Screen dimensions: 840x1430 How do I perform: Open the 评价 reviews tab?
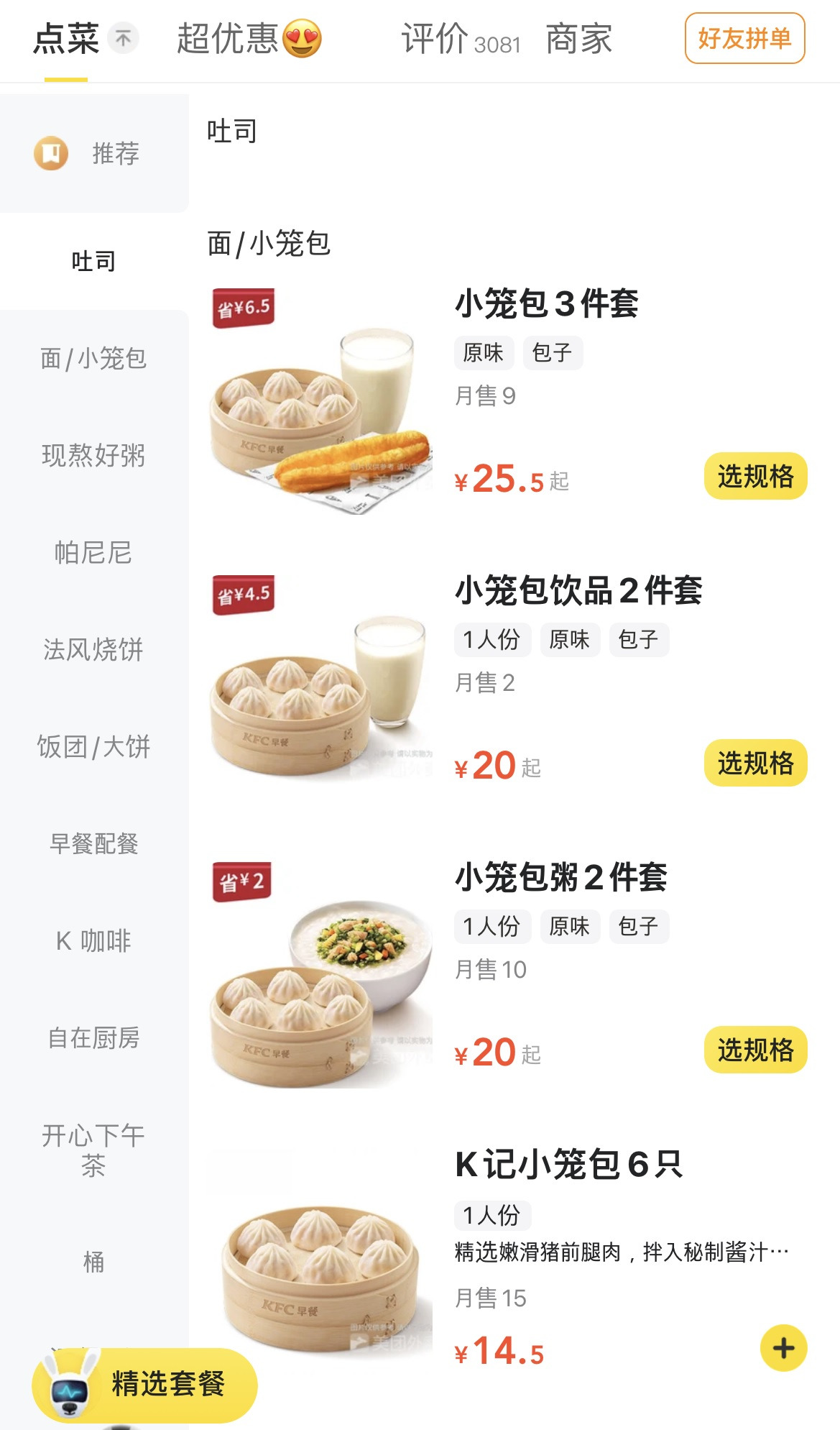coord(460,39)
